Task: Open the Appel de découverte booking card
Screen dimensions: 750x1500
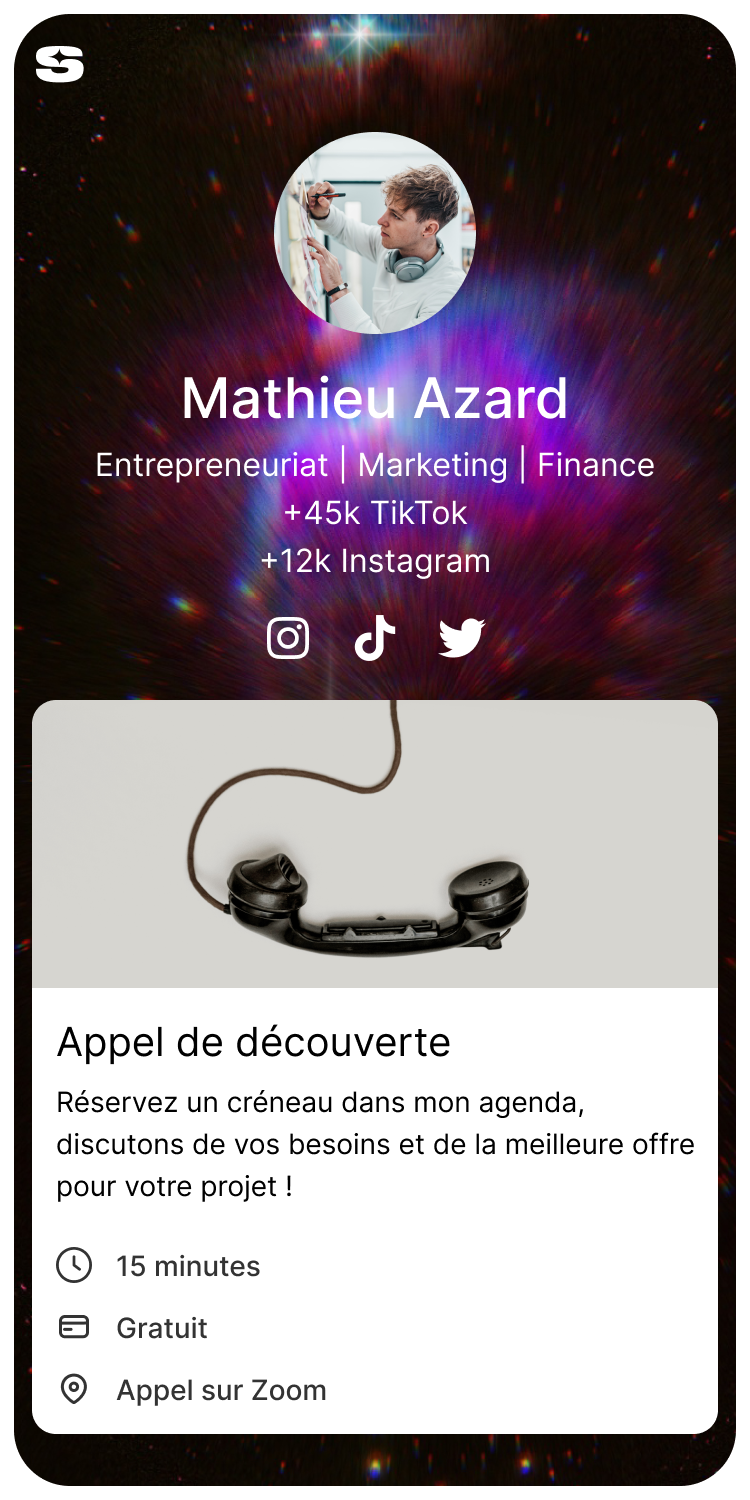Action: [375, 1067]
